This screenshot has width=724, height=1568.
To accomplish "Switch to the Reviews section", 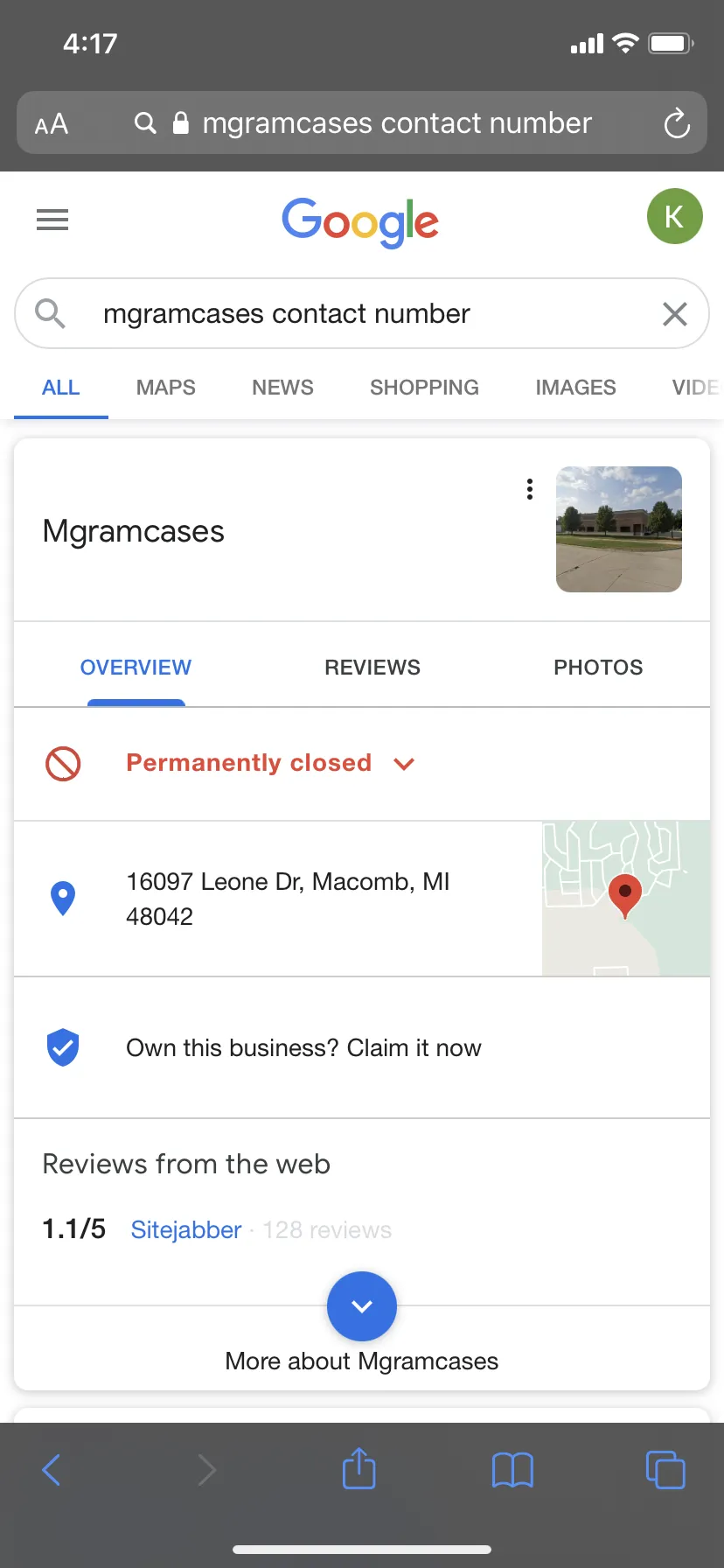I will [x=372, y=668].
